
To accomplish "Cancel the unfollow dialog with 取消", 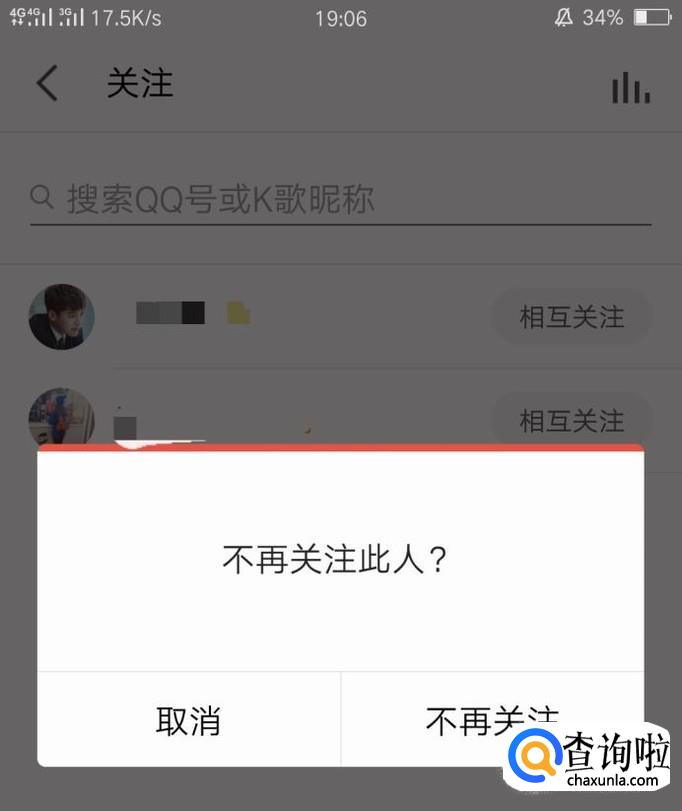I will click(188, 721).
